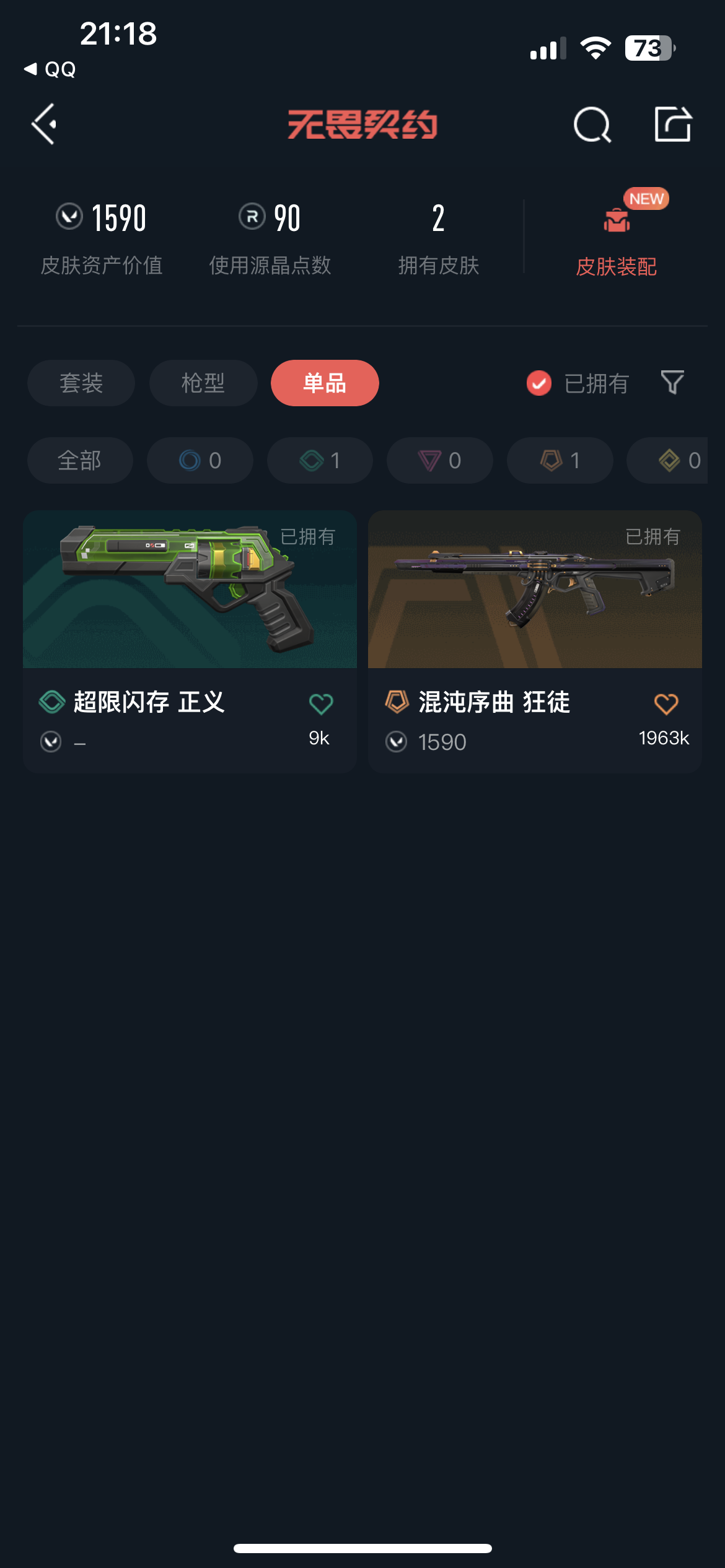
Task: Filter by the purple triangle rarity chip
Action: pyautogui.click(x=440, y=460)
